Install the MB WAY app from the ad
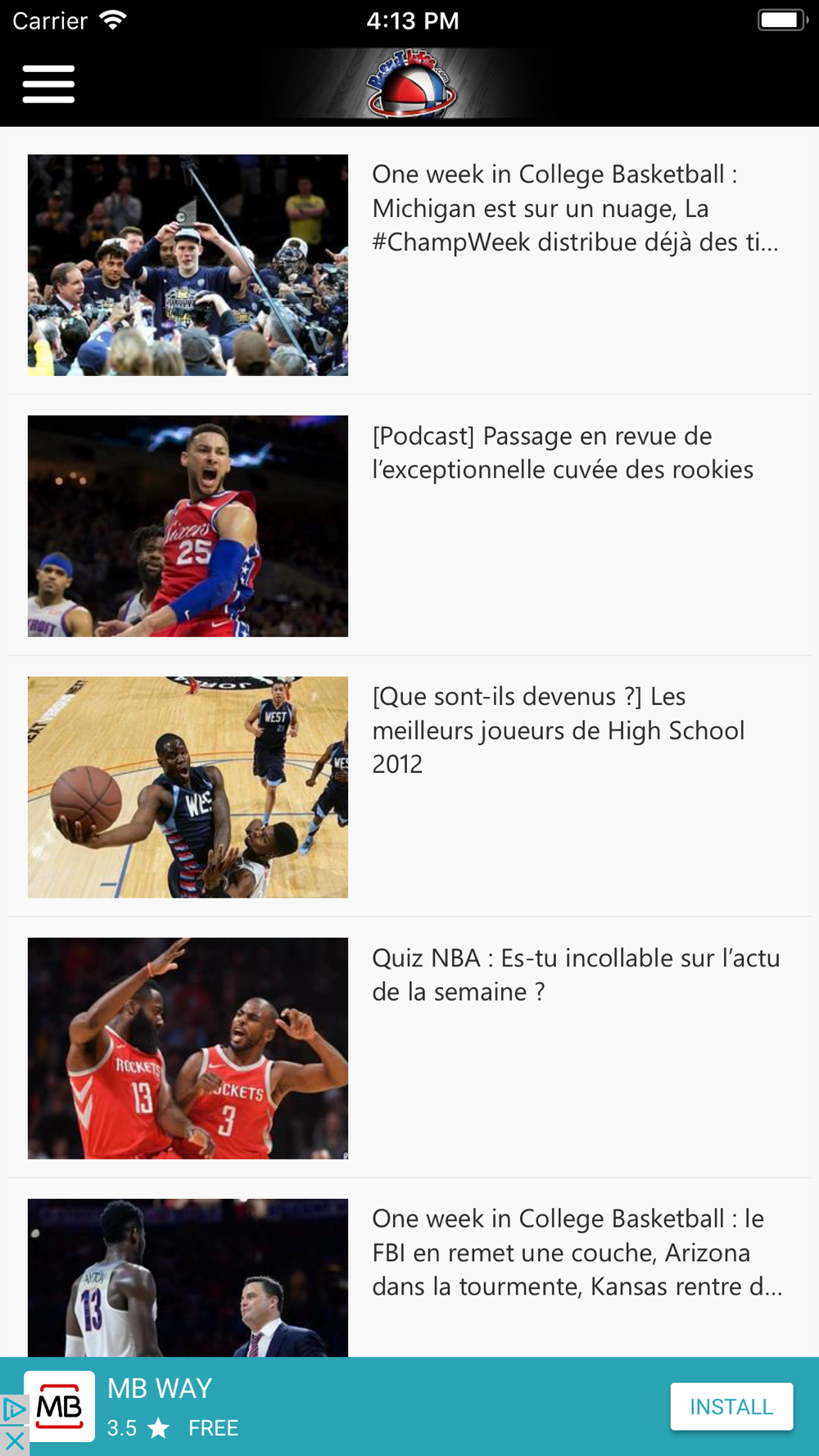Screen dimensions: 819x1456 point(731,1406)
